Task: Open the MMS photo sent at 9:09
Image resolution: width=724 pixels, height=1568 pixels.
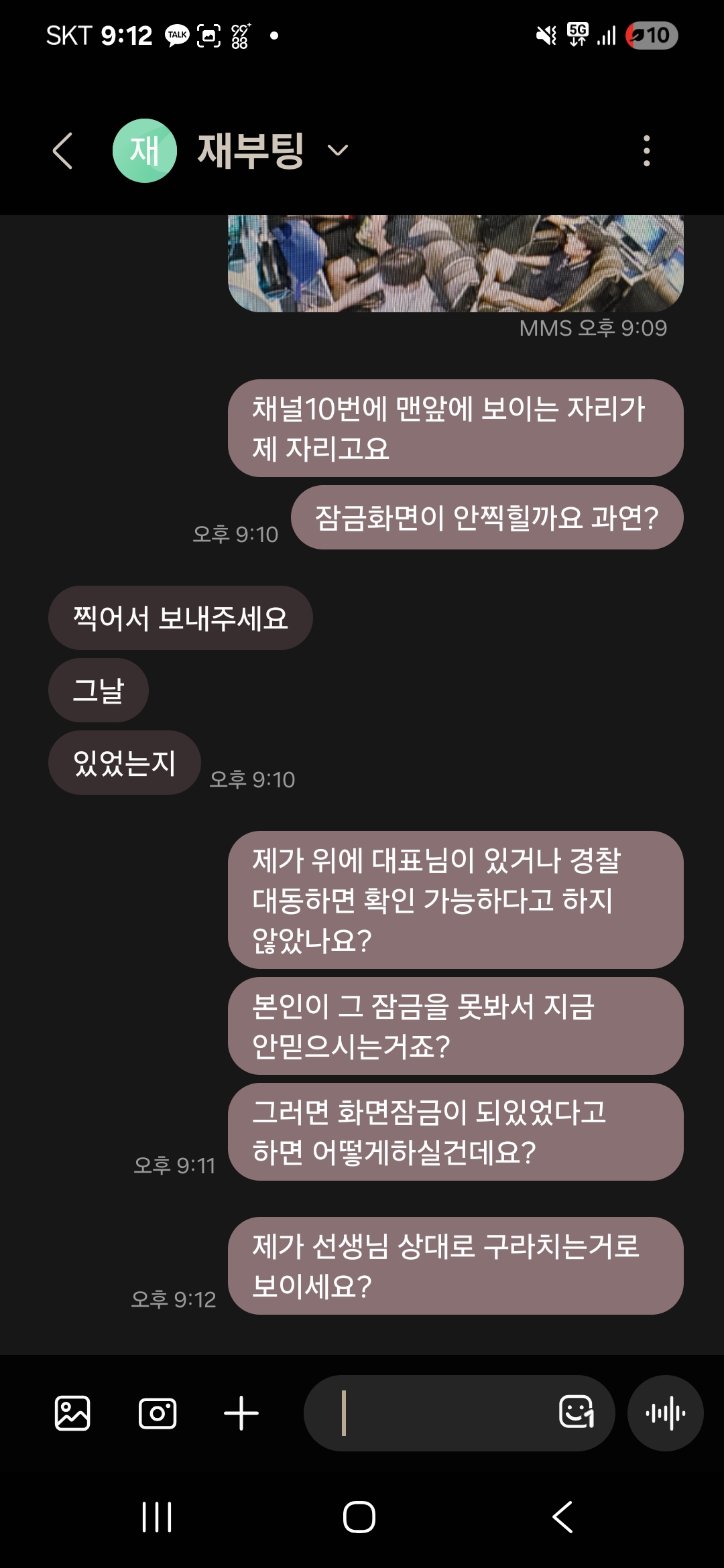Action: click(x=456, y=264)
